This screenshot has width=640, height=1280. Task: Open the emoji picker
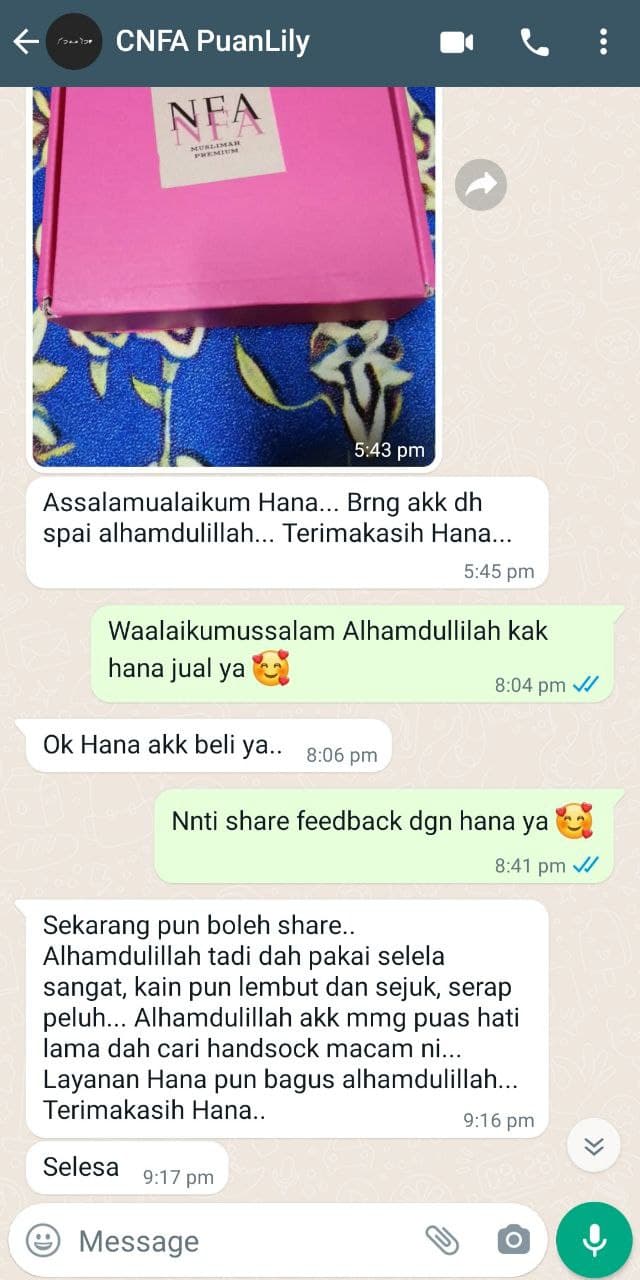point(43,1241)
